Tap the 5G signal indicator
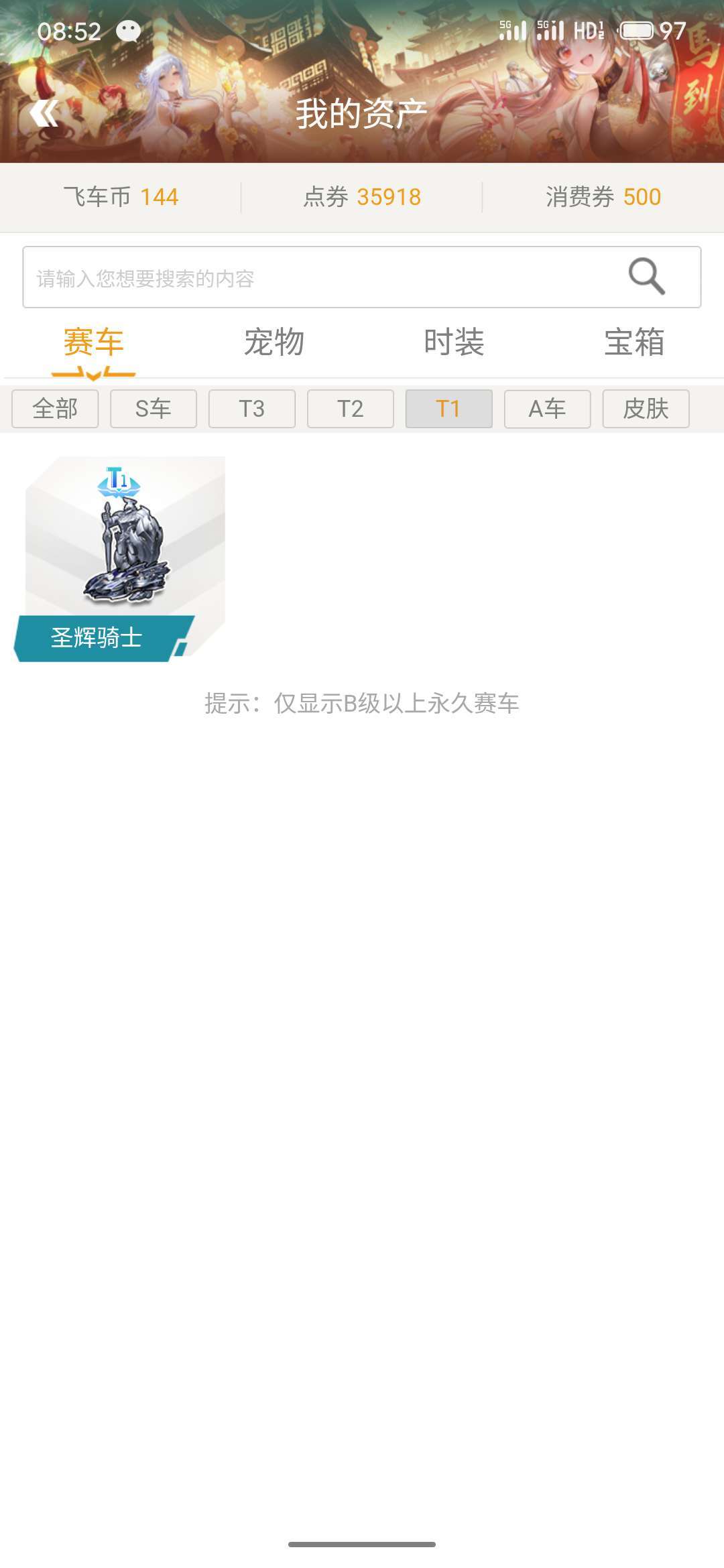 (512, 28)
